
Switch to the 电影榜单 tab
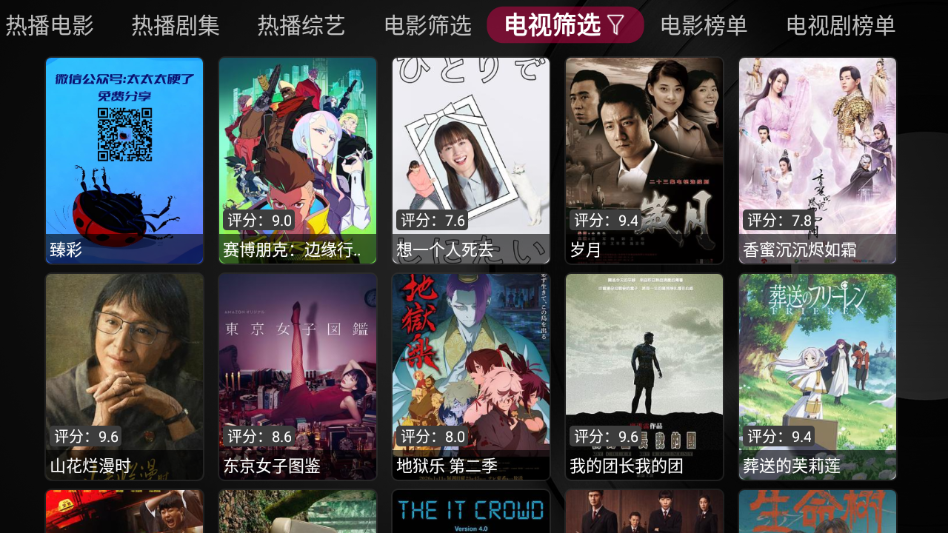tap(704, 26)
